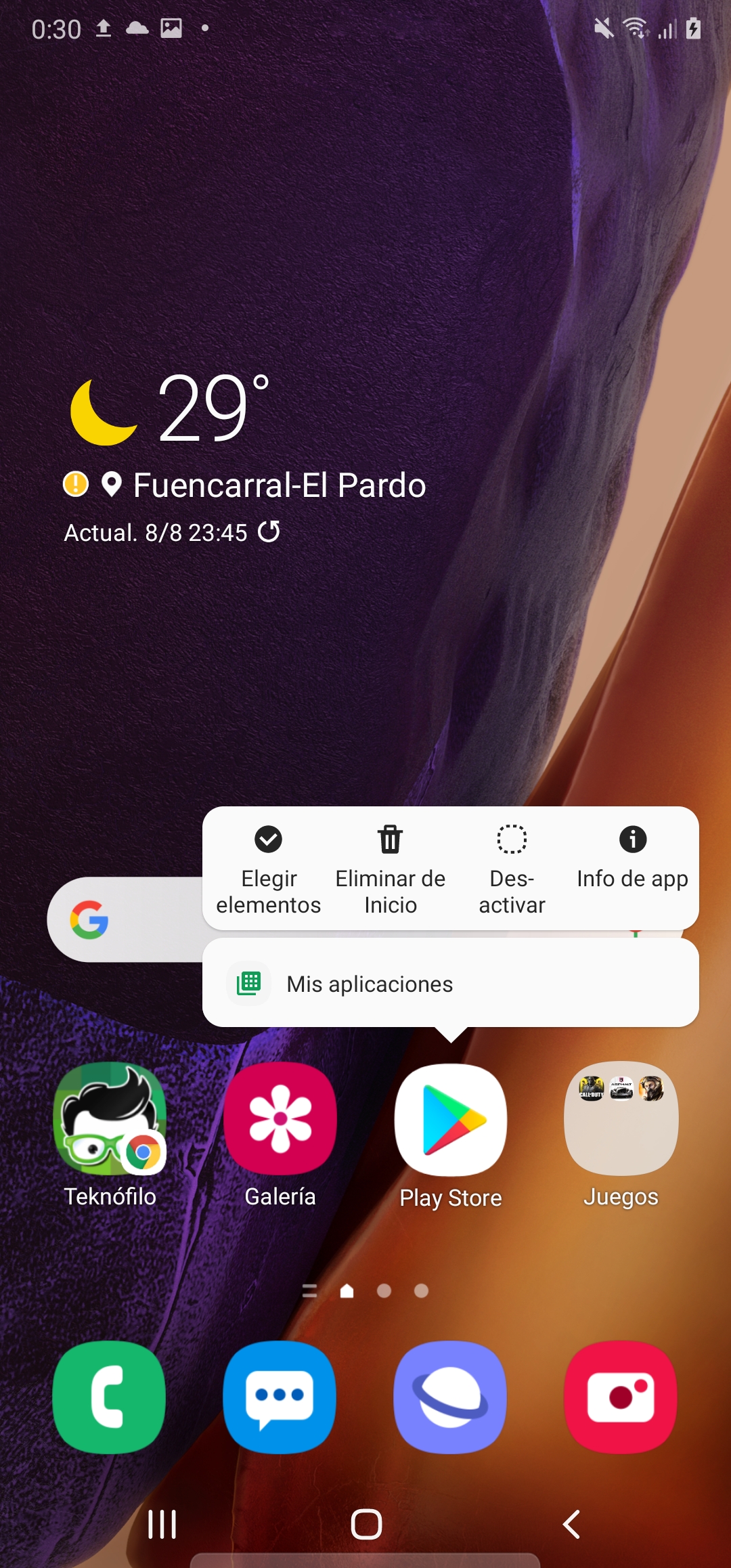
Task: Go to the second home page dot
Action: click(x=384, y=1291)
